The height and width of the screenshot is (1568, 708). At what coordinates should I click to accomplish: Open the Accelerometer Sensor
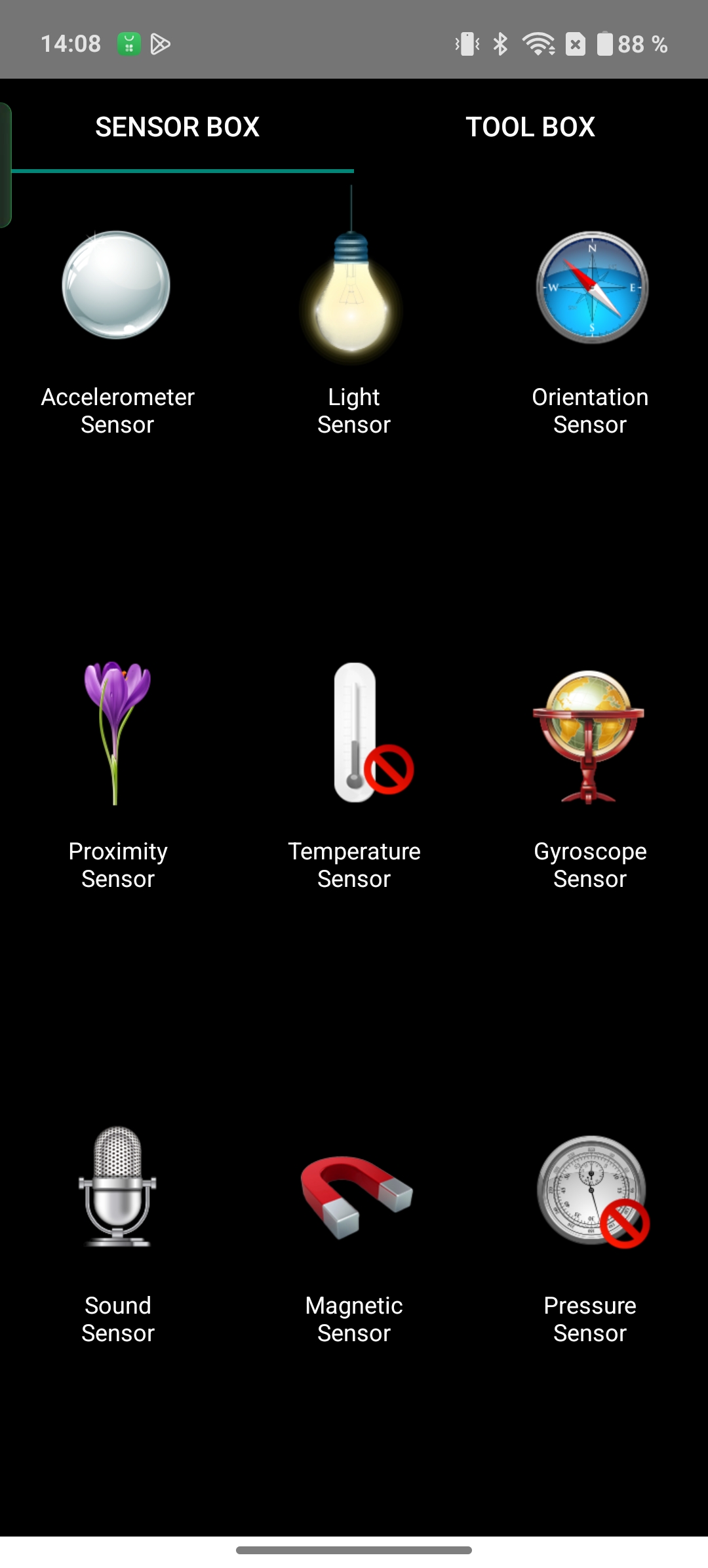117,285
